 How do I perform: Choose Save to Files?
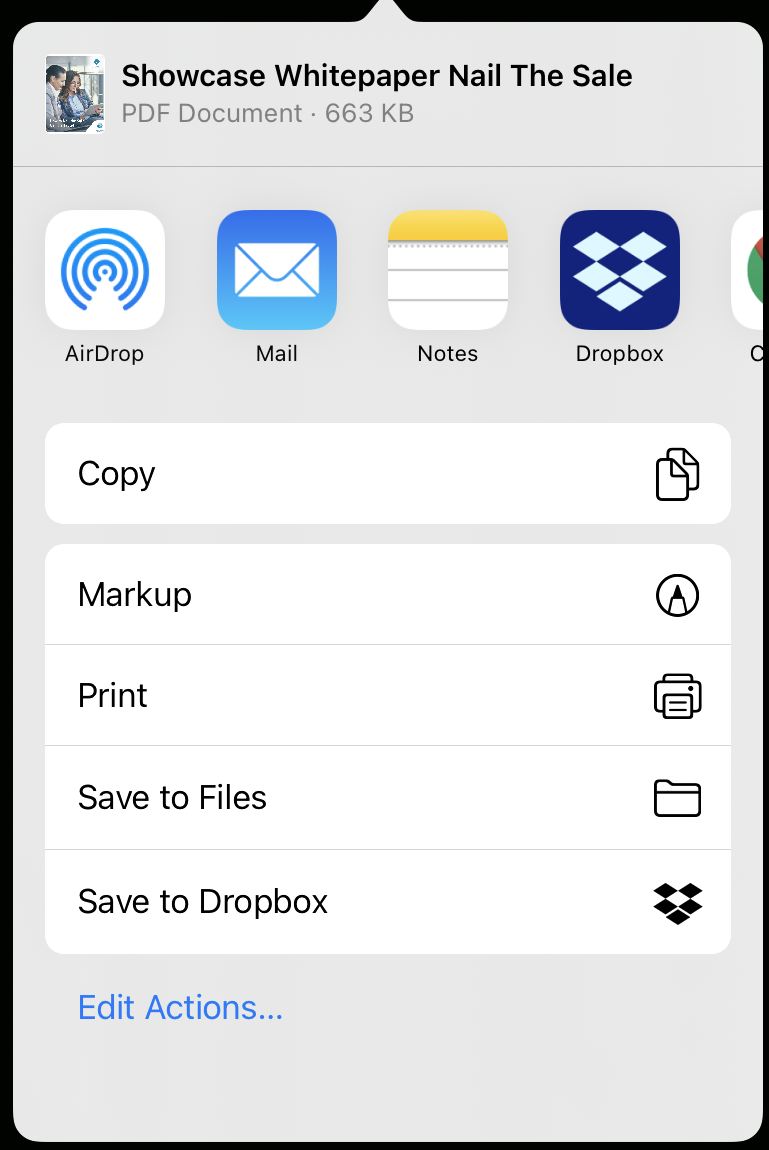[388, 798]
